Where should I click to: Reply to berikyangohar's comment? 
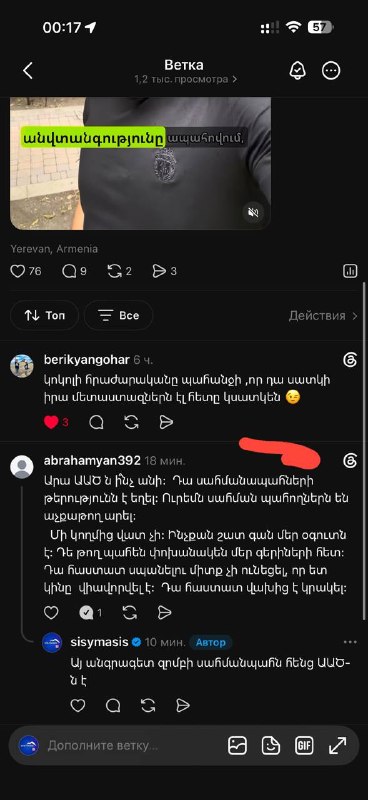point(96,422)
